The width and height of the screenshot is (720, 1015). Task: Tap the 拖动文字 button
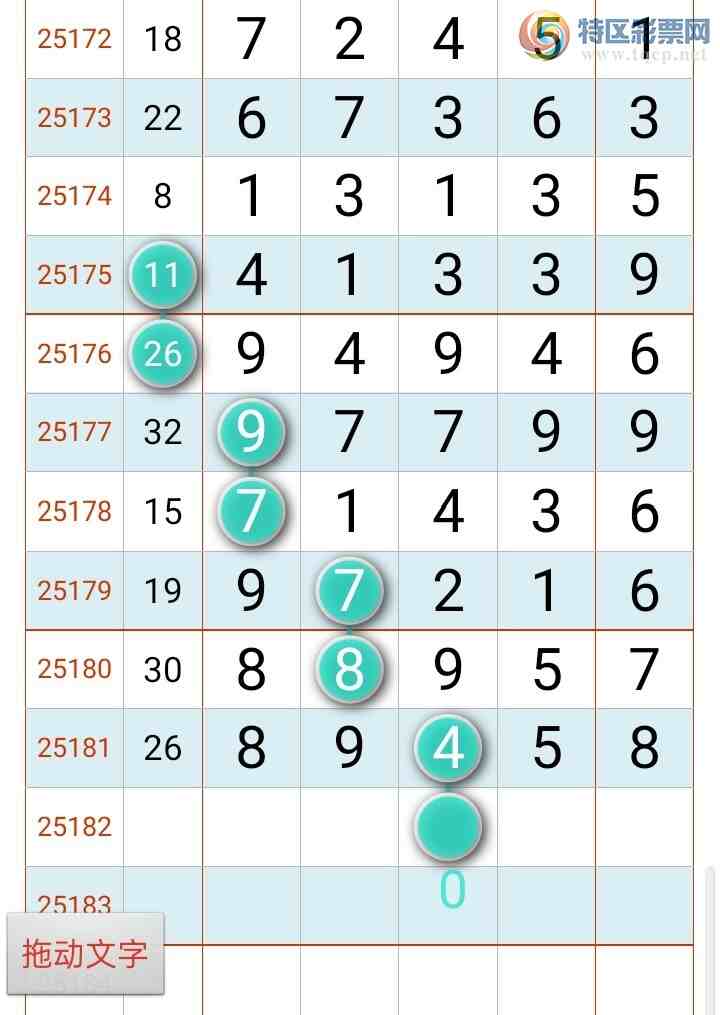click(85, 952)
